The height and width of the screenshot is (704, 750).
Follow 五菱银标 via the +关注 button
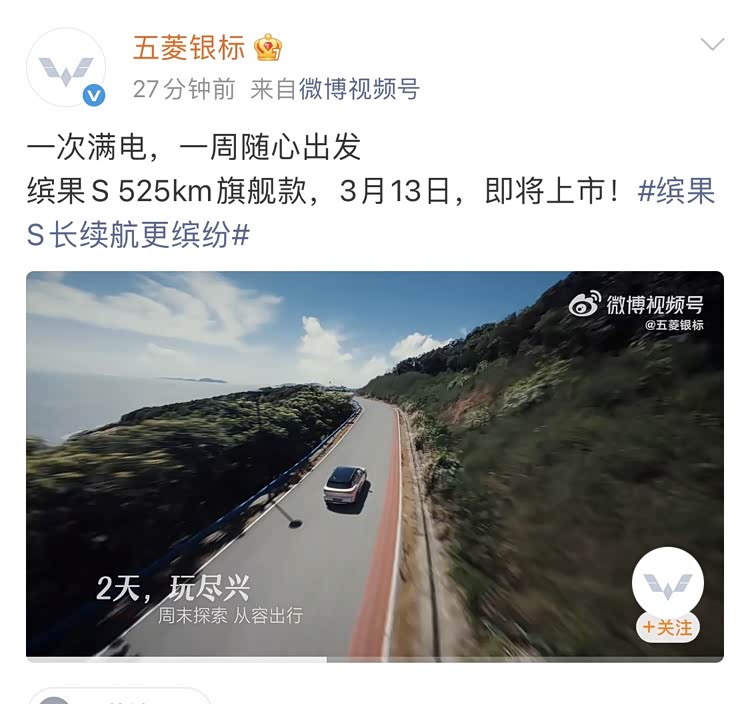668,627
